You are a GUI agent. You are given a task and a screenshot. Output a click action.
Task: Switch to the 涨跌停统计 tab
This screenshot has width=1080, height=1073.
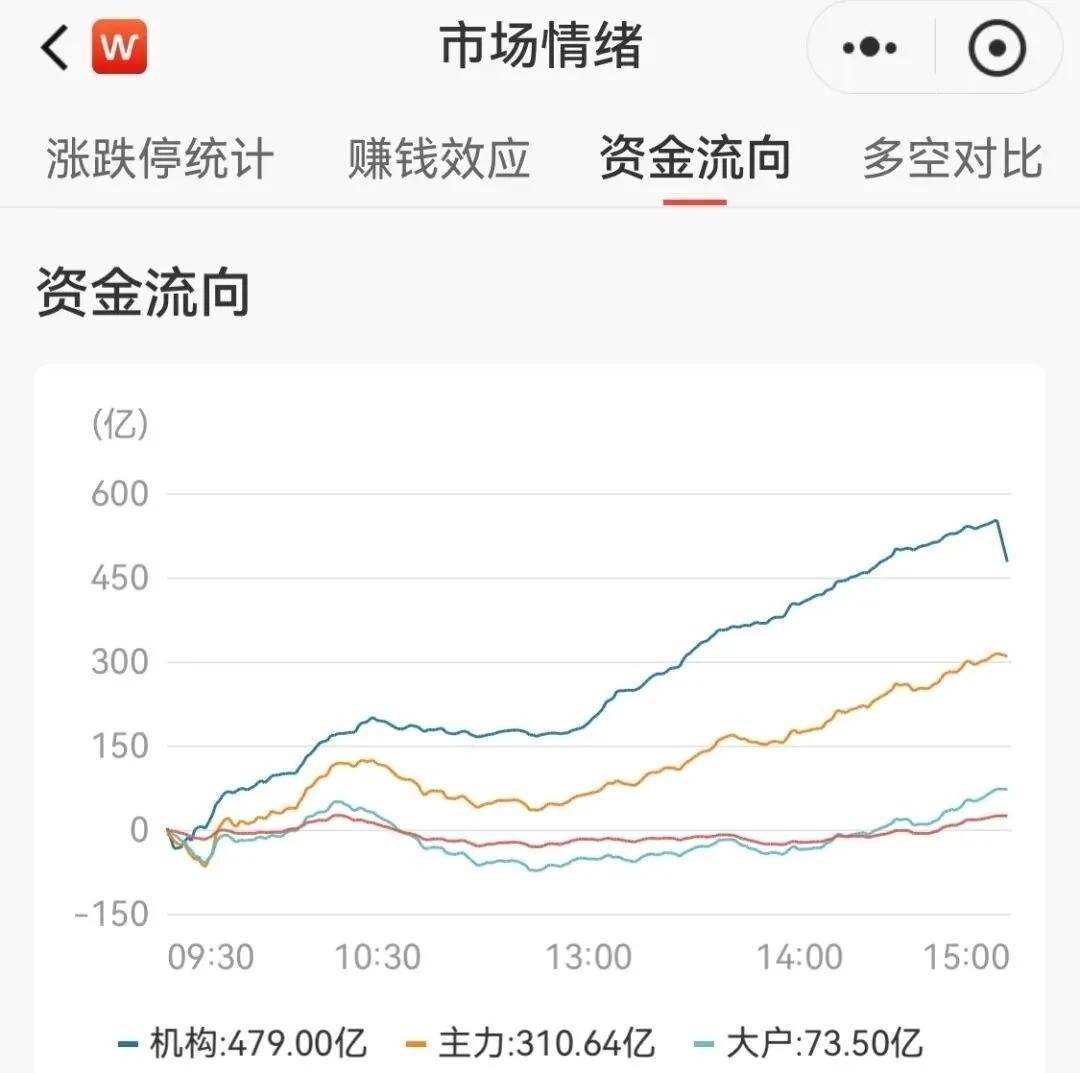coord(160,158)
